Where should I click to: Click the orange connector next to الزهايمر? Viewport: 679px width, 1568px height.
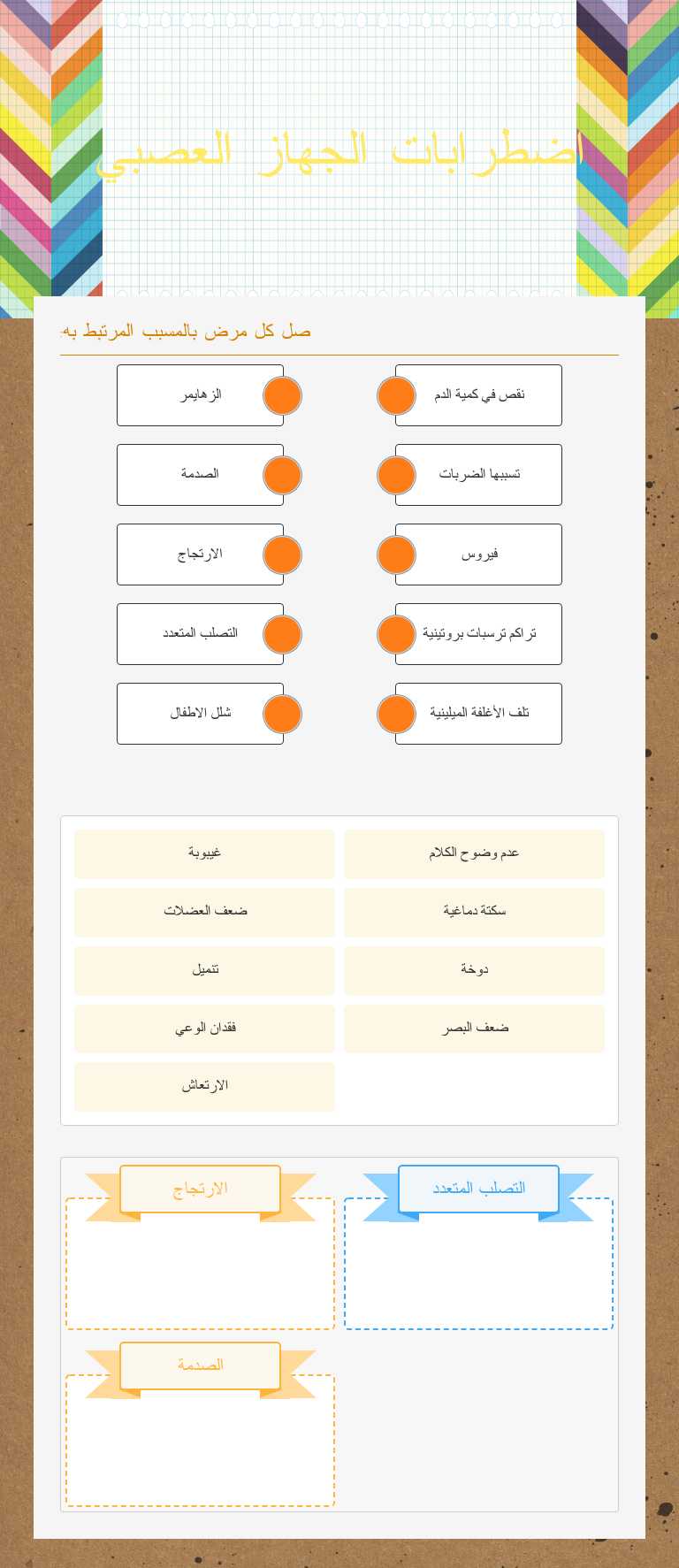point(282,395)
